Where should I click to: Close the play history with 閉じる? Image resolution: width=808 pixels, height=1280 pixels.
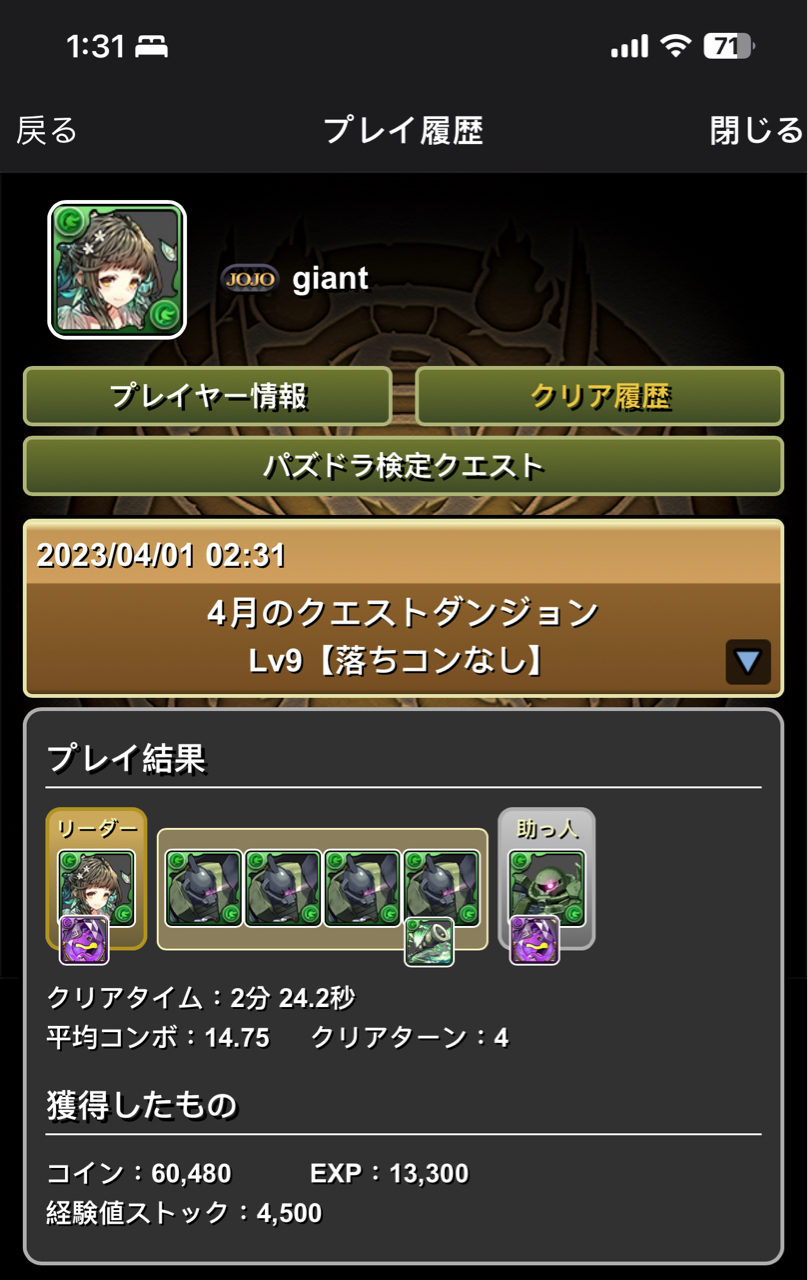(x=756, y=131)
